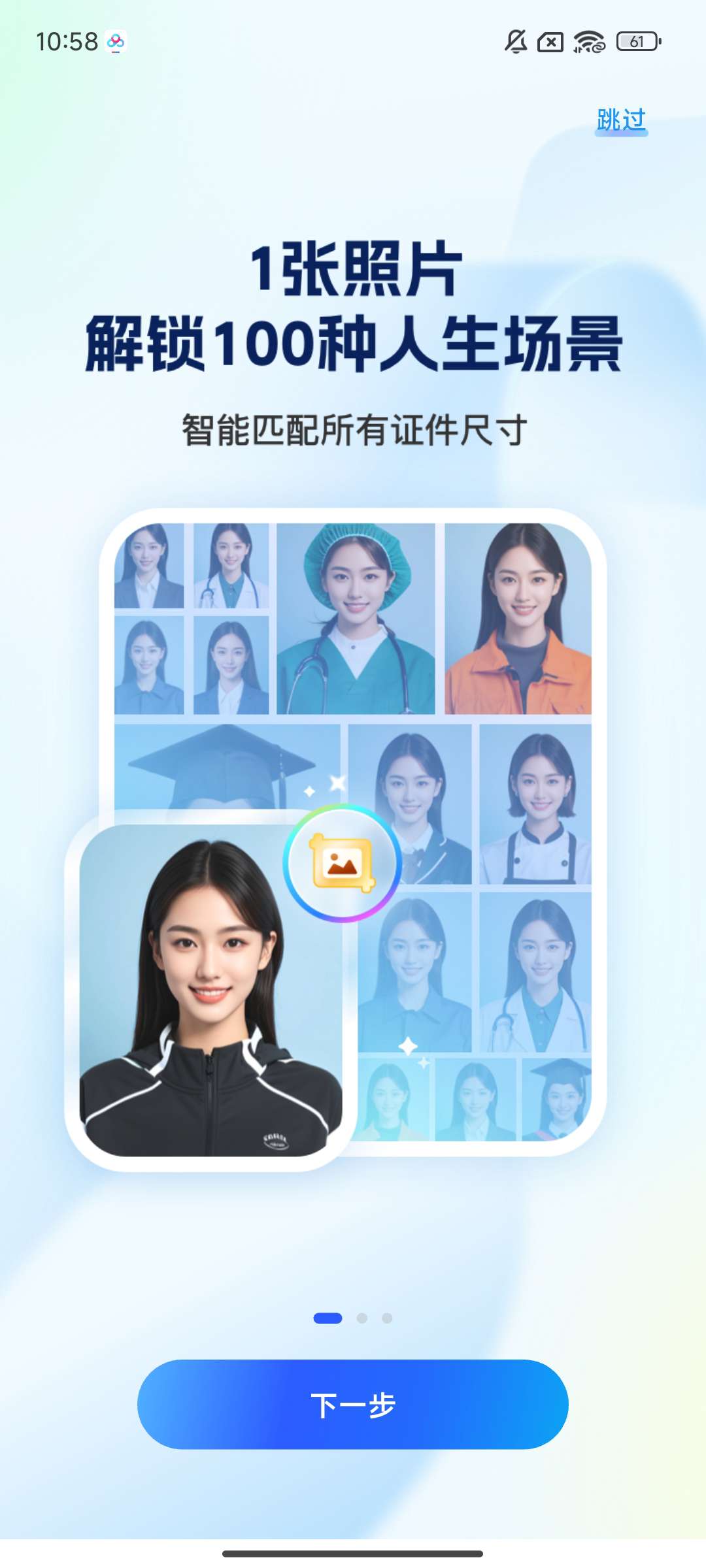Image resolution: width=706 pixels, height=1568 pixels.
Task: Tap the 跳过 skip link
Action: 621,120
